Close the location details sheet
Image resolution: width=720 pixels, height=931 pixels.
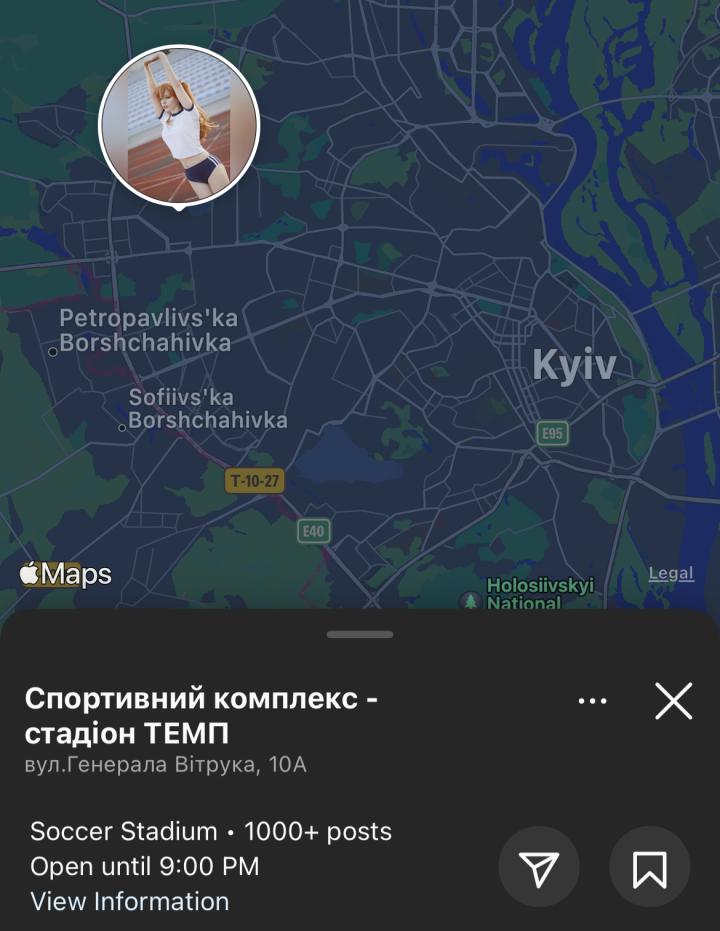(x=673, y=701)
